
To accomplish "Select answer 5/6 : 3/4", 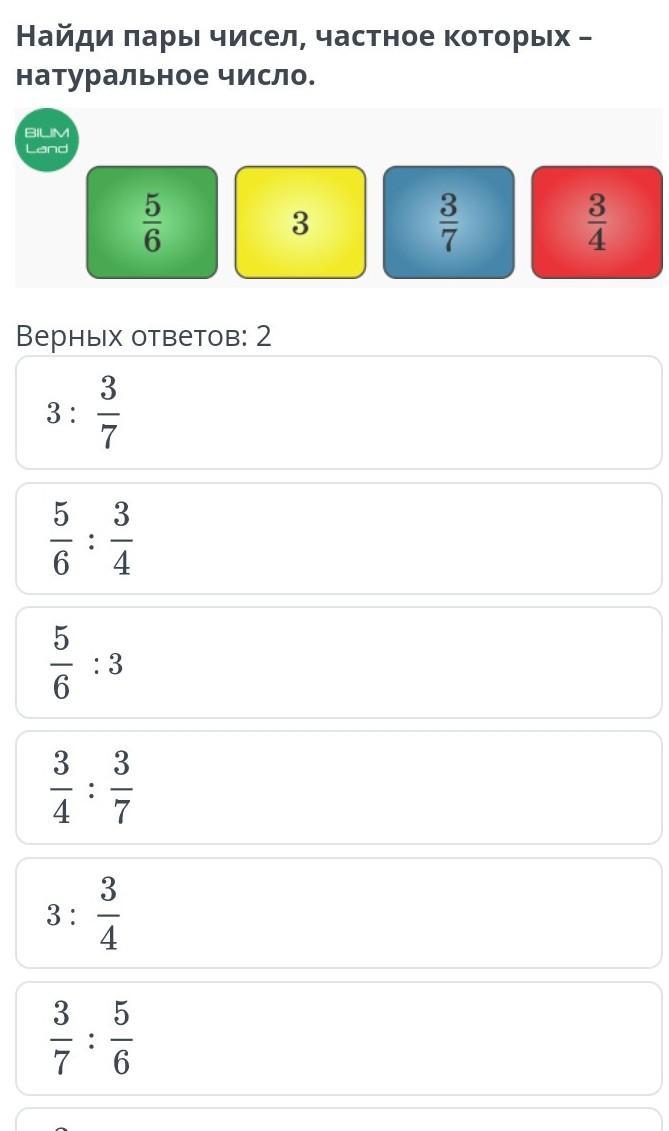I will pyautogui.click(x=338, y=539).
